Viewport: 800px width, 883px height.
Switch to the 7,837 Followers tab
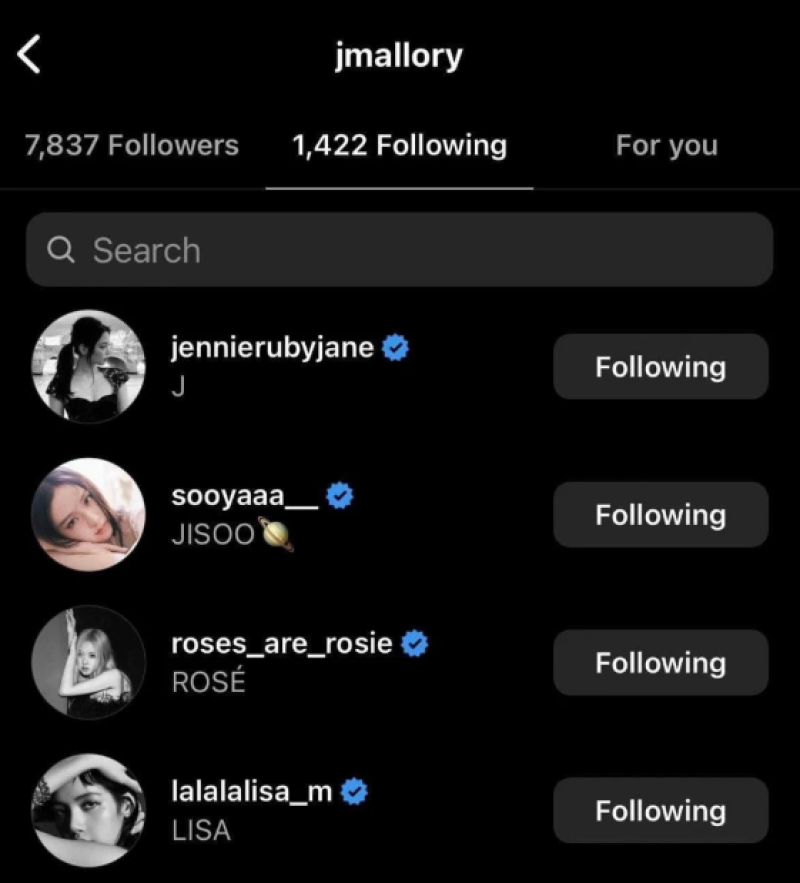click(x=132, y=146)
